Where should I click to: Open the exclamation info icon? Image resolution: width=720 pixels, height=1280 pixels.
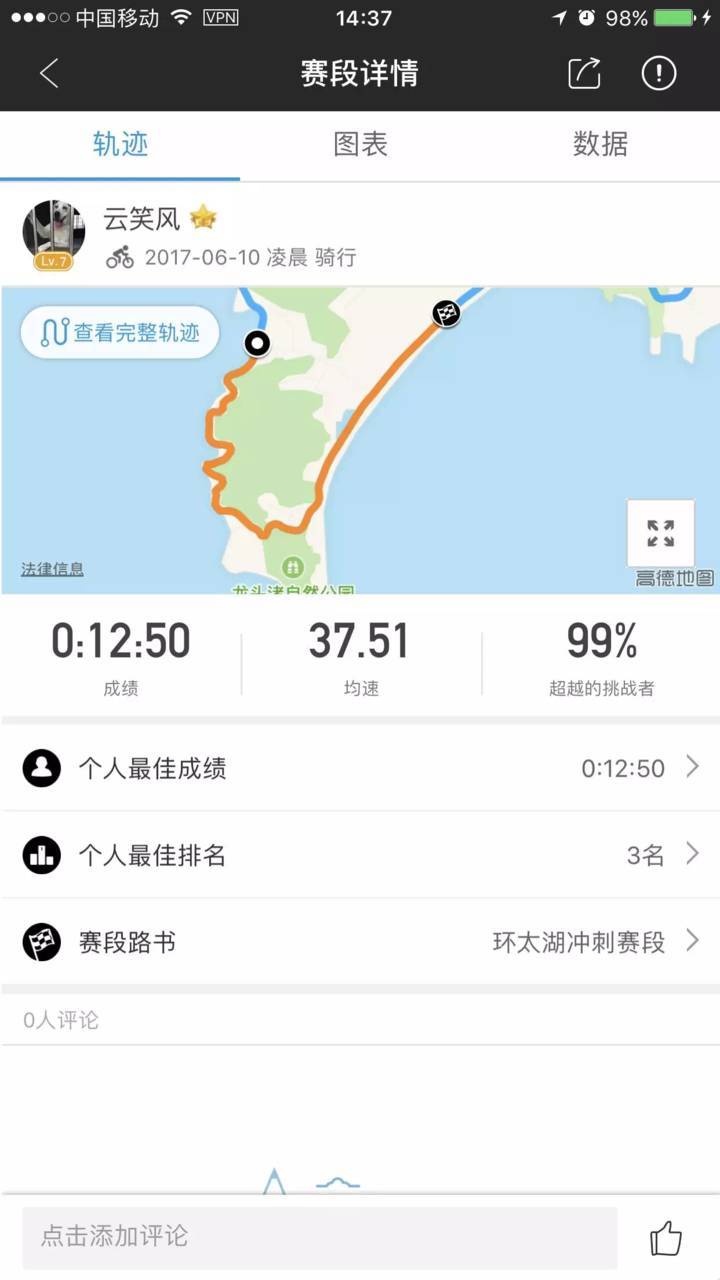(659, 73)
